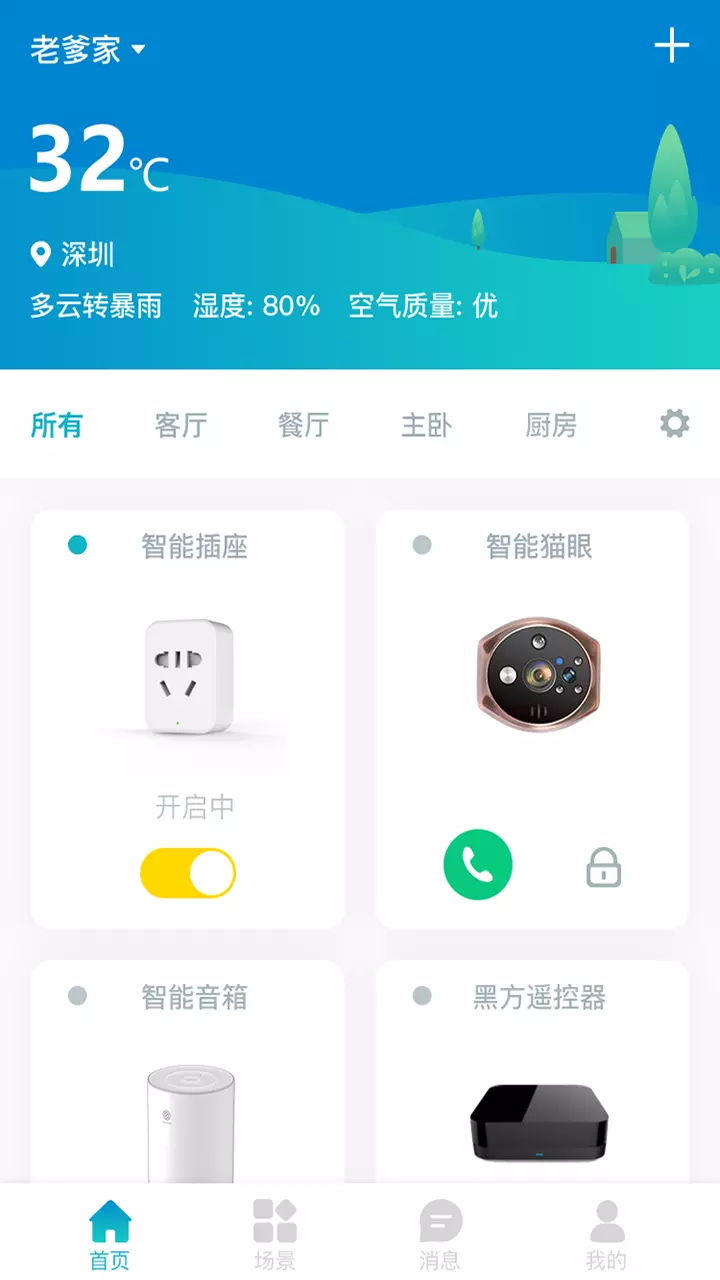720x1280 pixels.
Task: Select the 所有 devices tab
Action: tap(56, 425)
